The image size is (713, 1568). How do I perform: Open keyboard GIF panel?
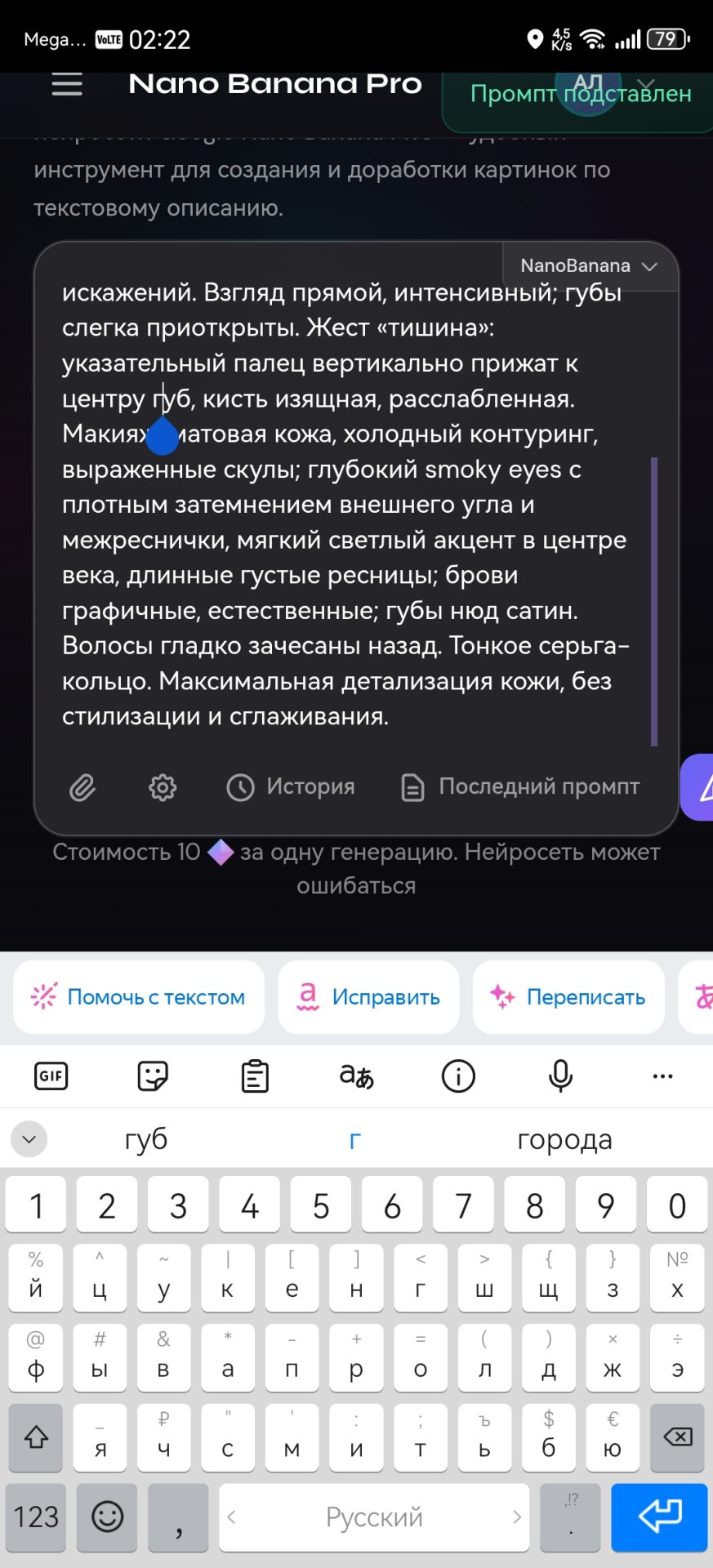pos(51,1076)
